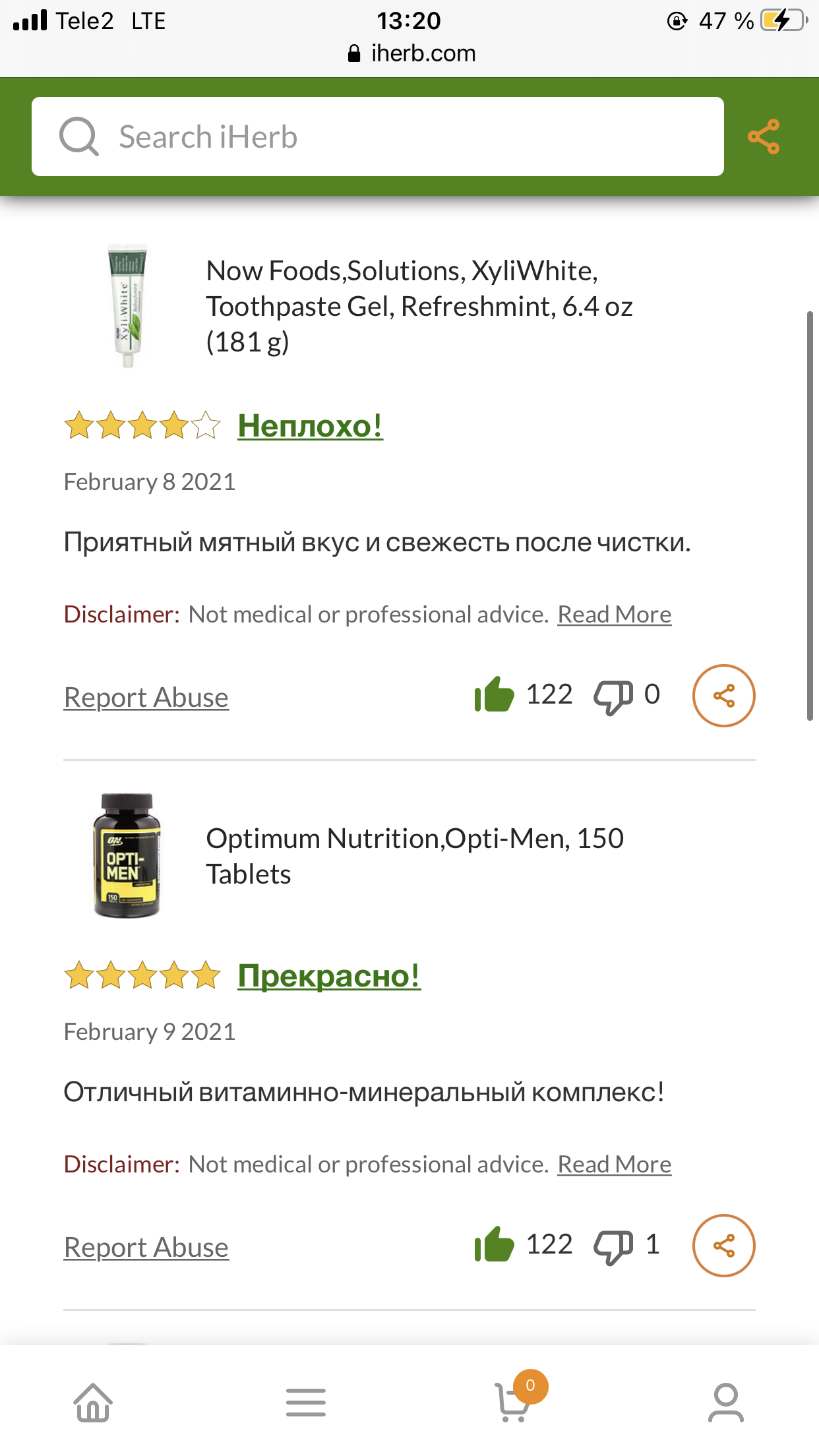Viewport: 819px width, 1456px height.
Task: Report Abuse on the Прекрасно! review
Action: (146, 1247)
